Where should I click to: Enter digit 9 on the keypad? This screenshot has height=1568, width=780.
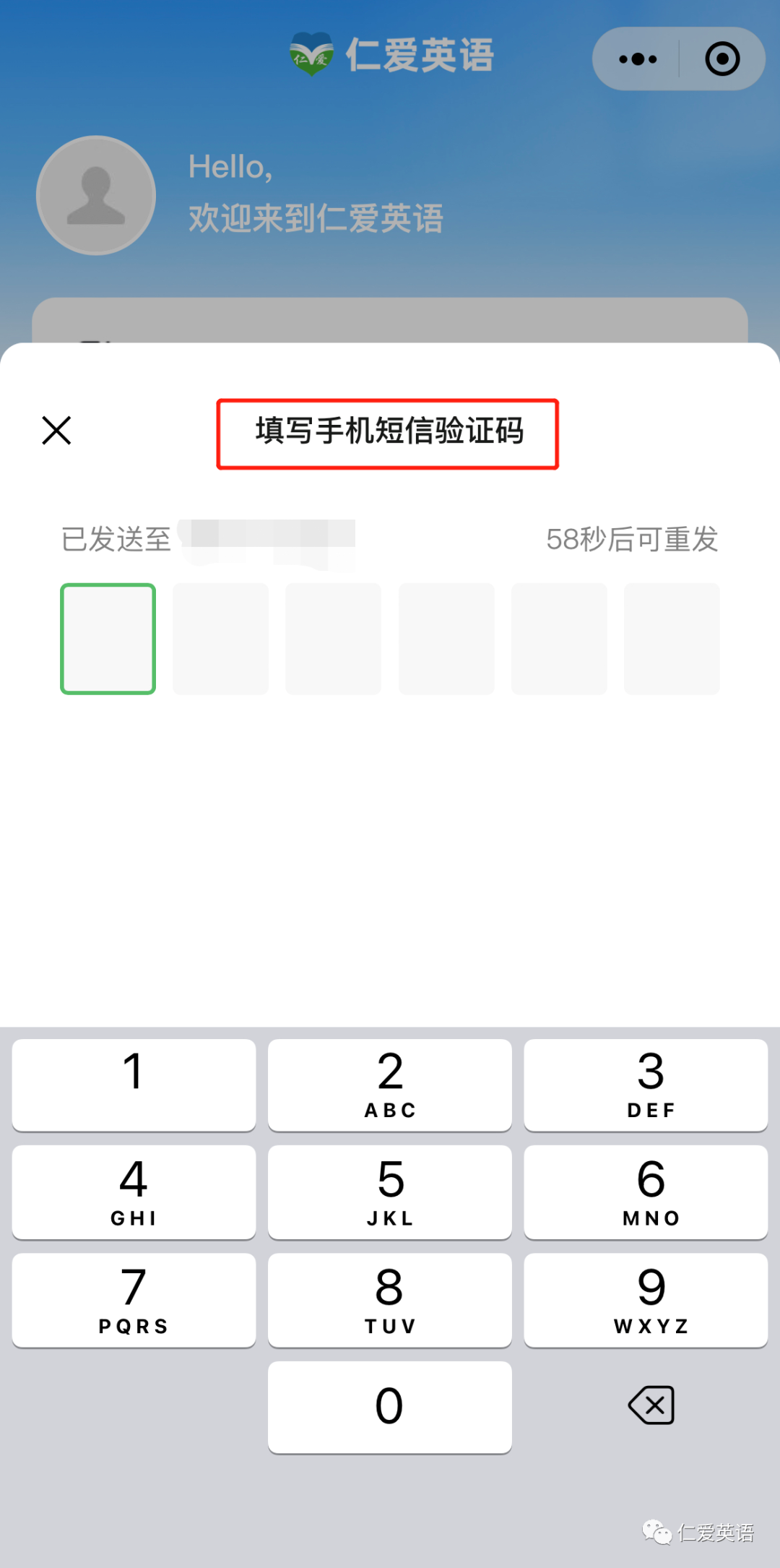coord(646,1300)
